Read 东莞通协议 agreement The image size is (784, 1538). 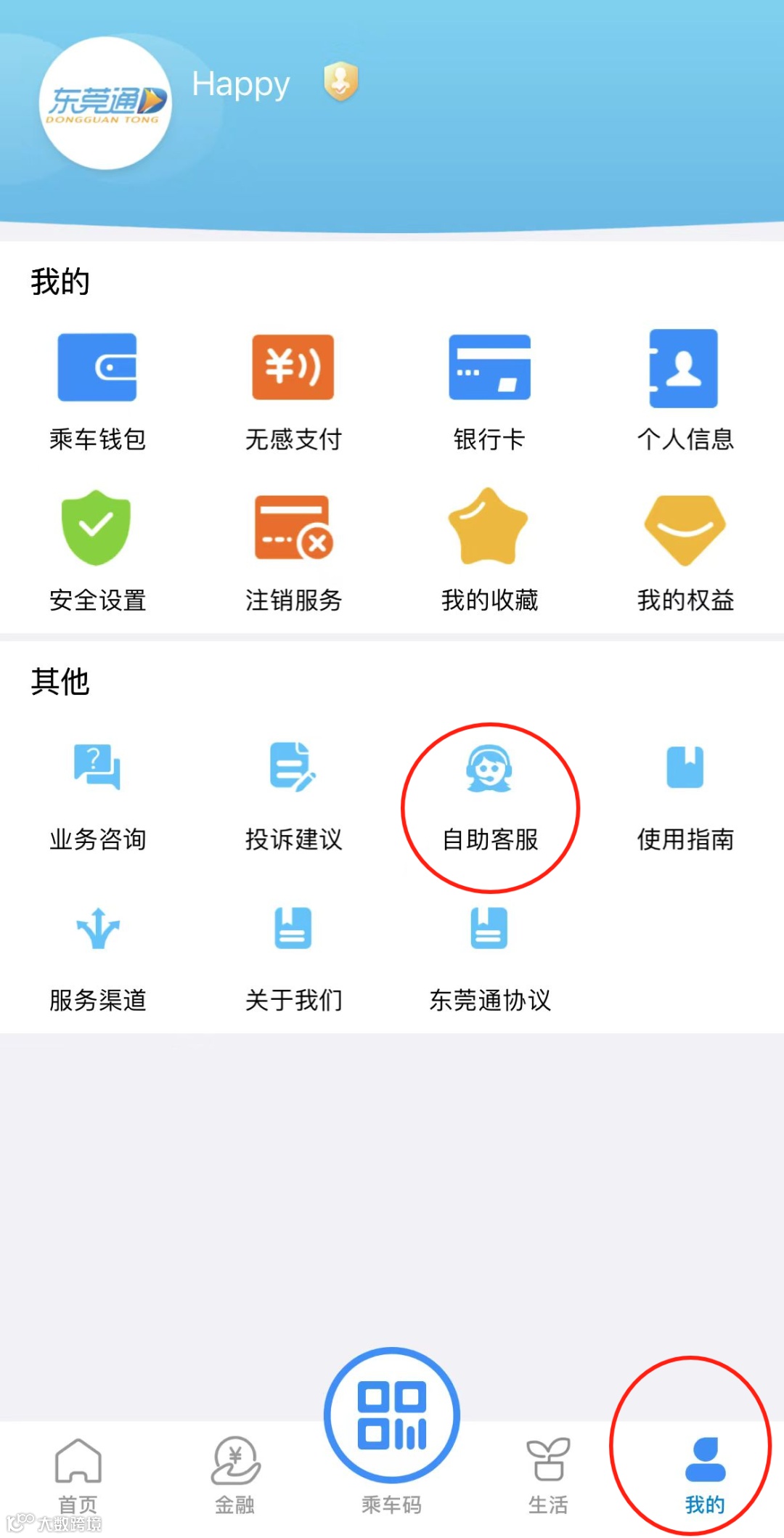point(490,955)
